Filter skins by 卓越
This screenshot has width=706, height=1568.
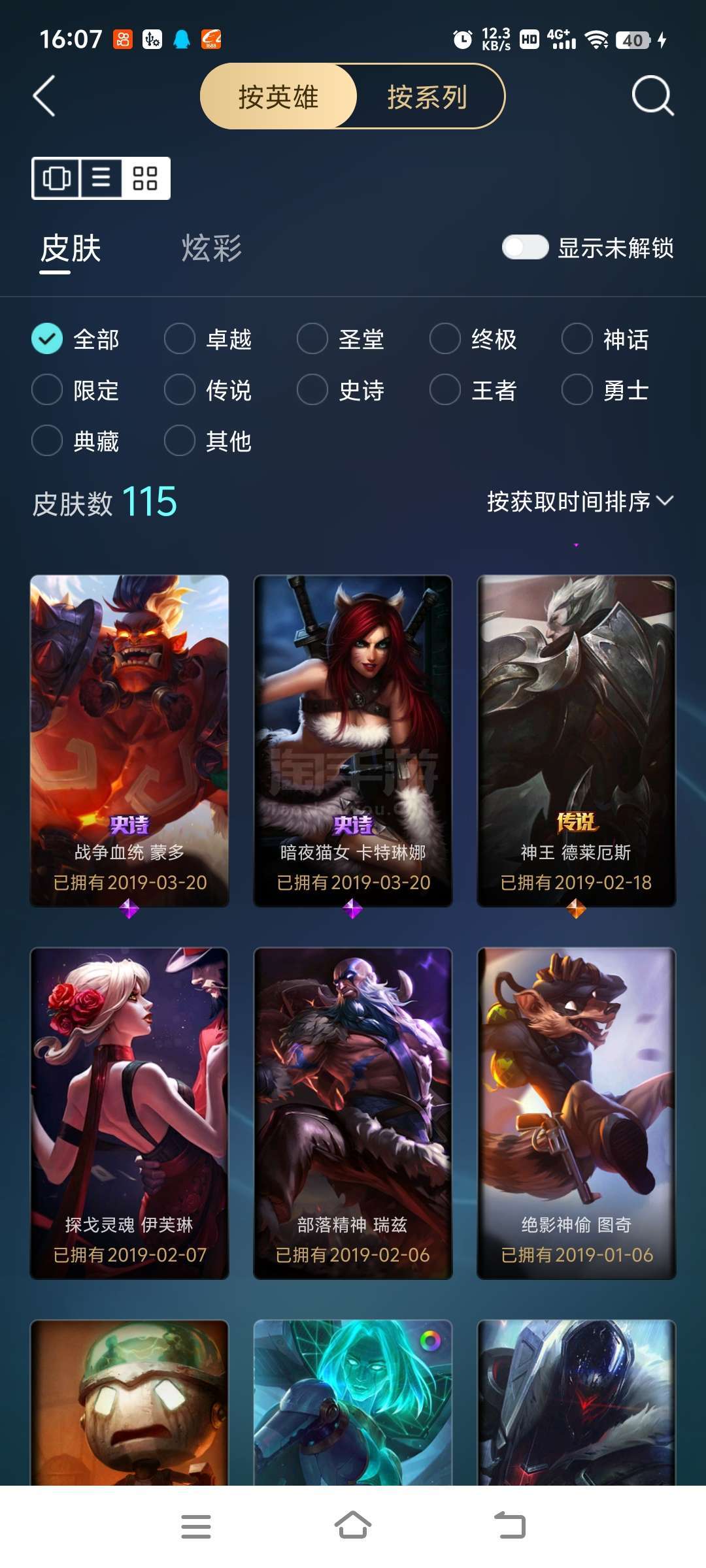coord(208,339)
